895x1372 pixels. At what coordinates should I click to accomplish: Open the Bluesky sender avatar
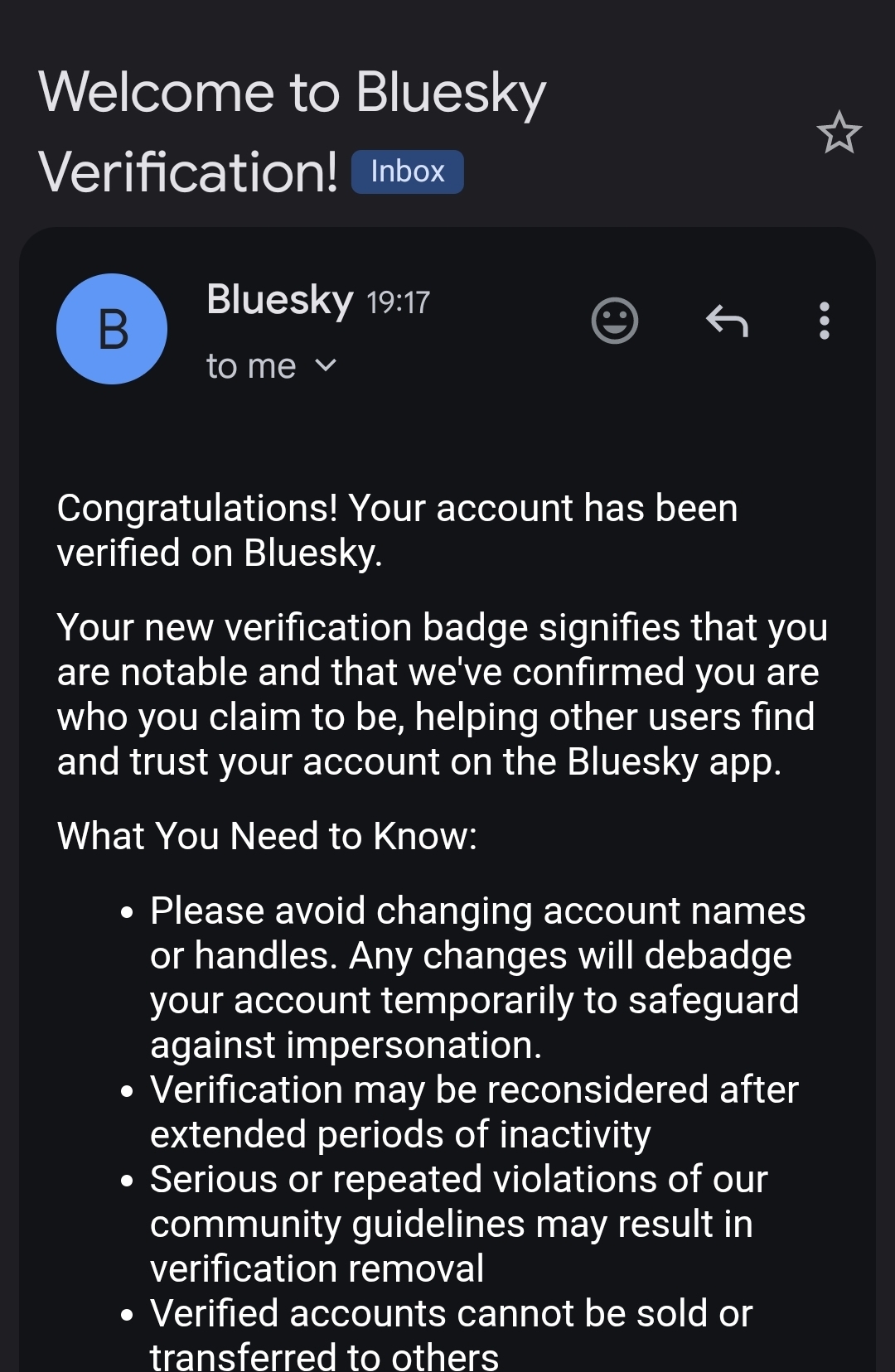pos(112,329)
